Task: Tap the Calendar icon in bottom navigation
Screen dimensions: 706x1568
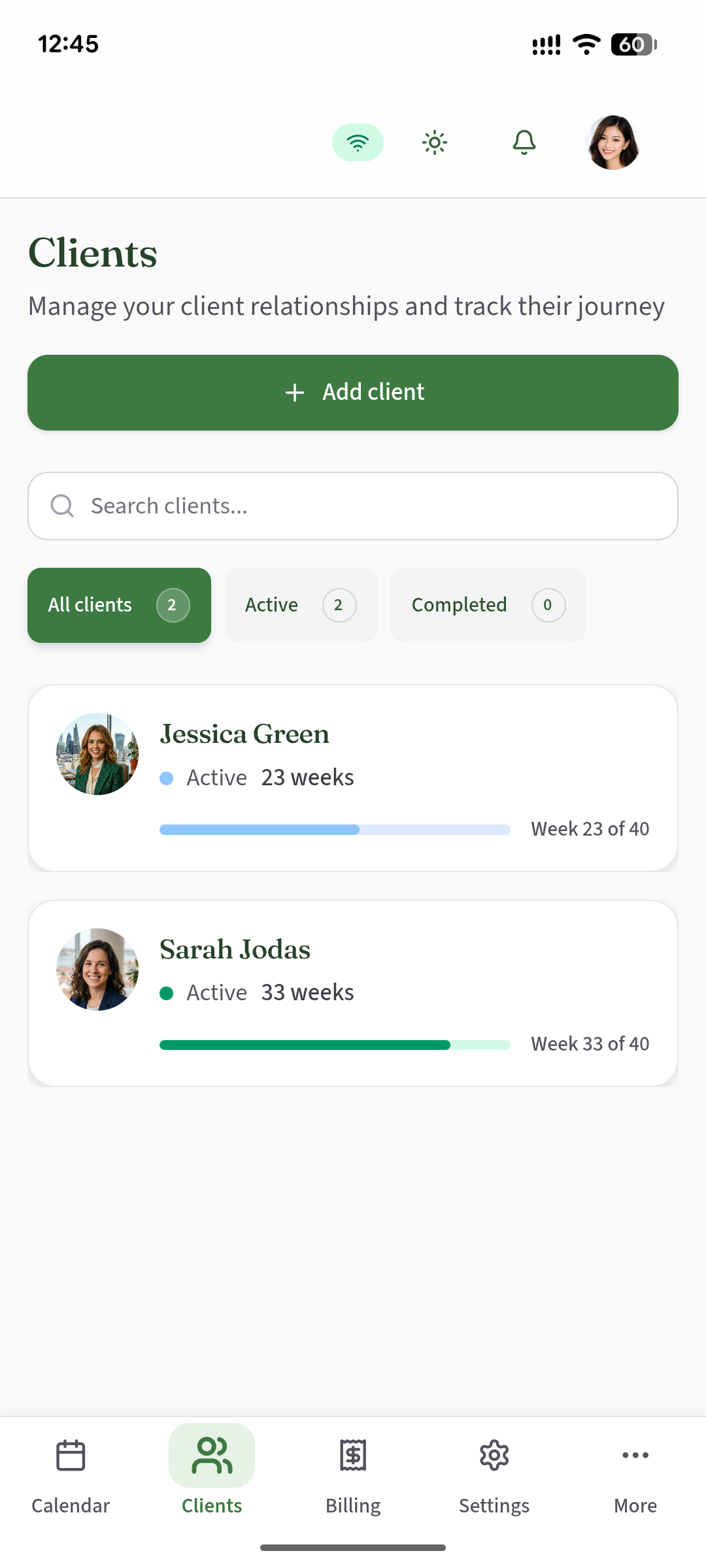Action: (70, 1455)
